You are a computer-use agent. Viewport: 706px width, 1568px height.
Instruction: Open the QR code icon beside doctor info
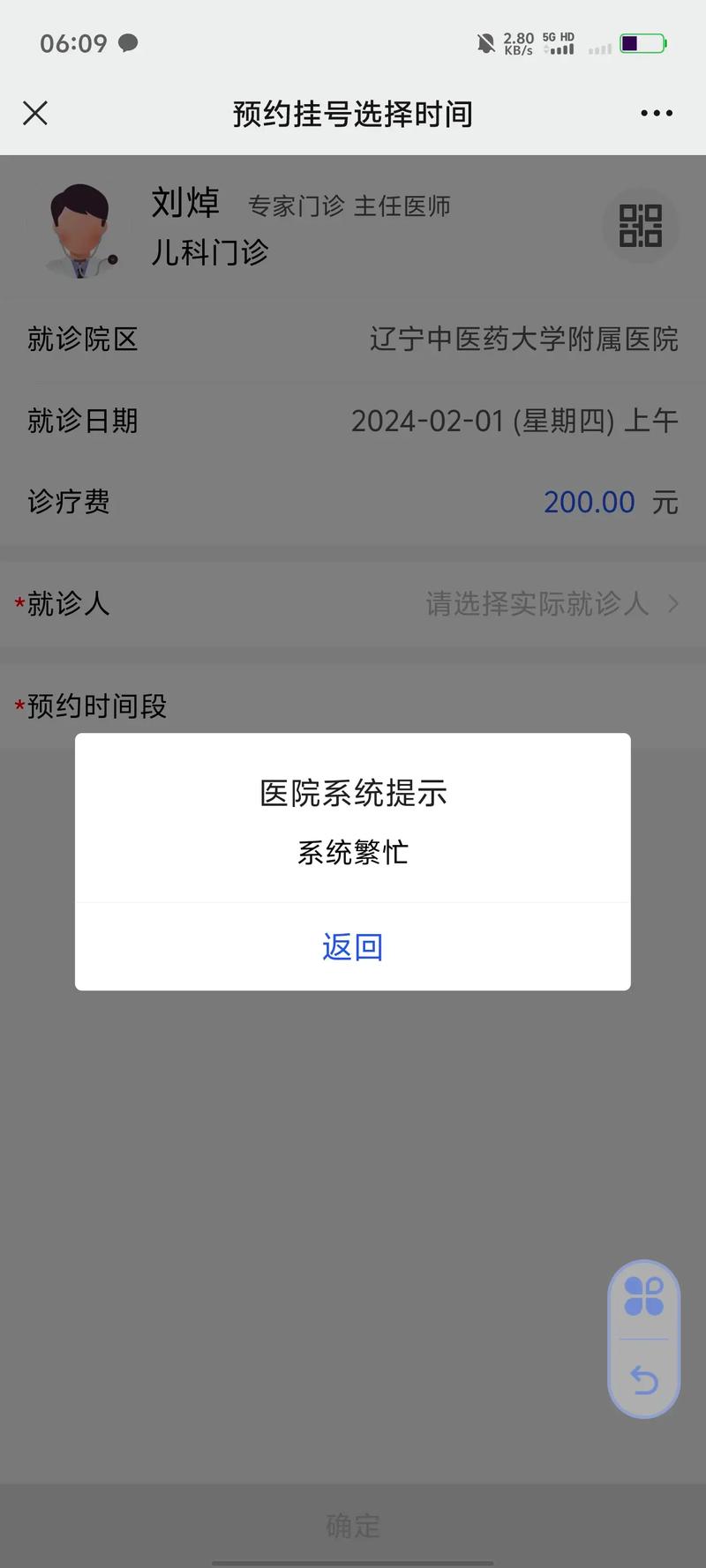tap(641, 226)
